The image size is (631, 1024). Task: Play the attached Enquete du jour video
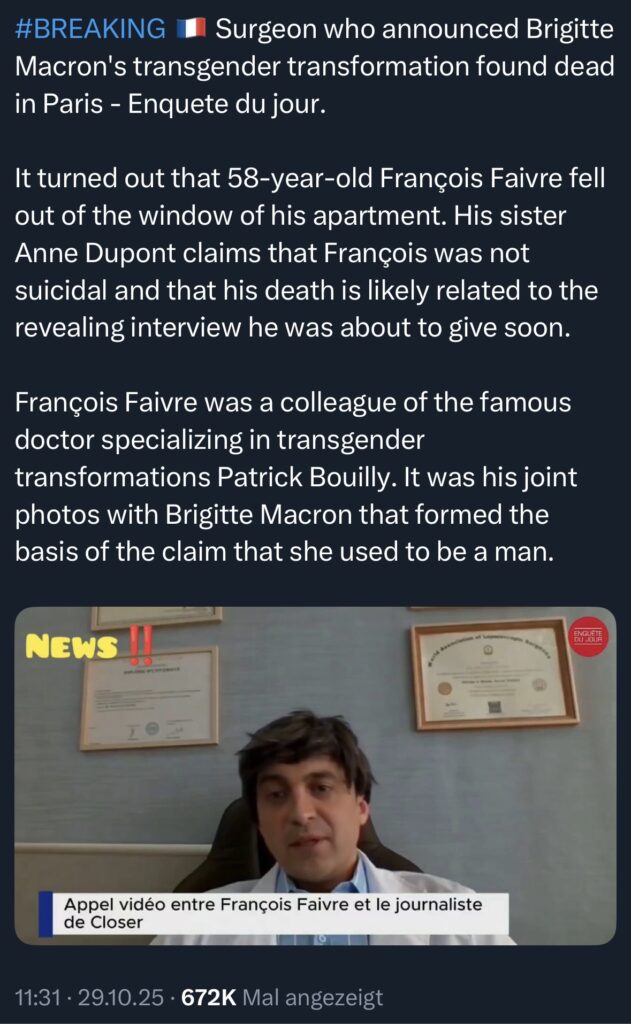315,775
